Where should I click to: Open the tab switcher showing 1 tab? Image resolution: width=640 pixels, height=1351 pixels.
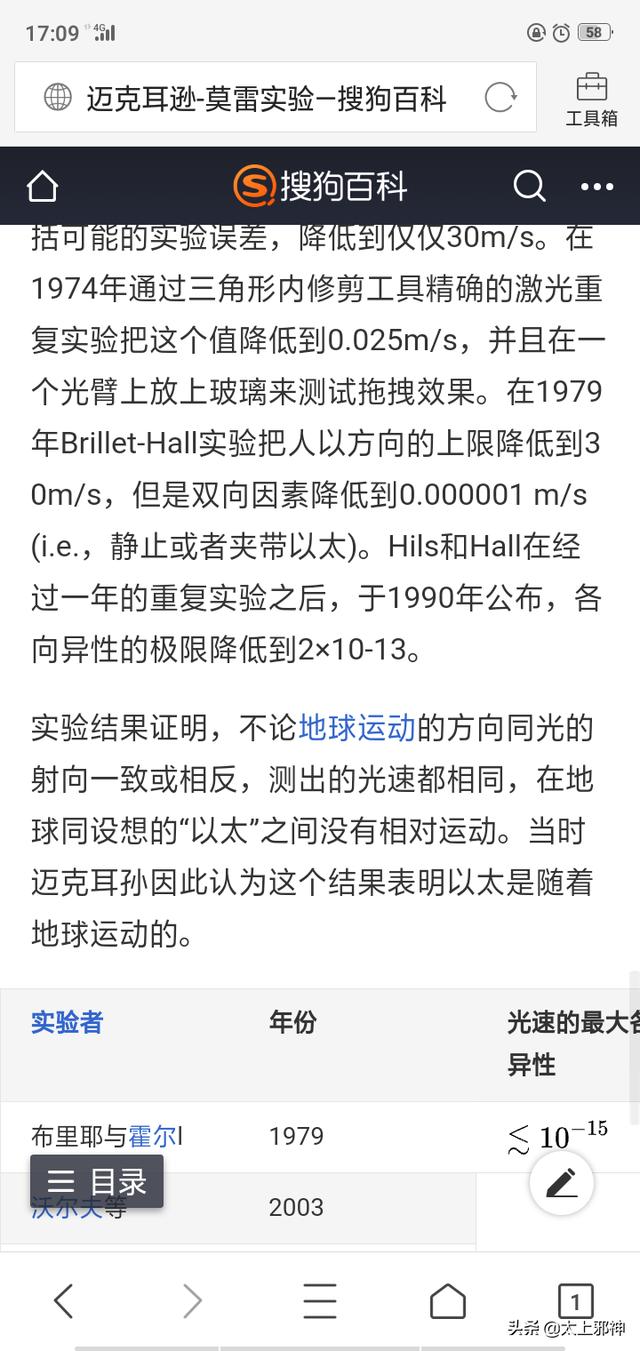pyautogui.click(x=575, y=1301)
